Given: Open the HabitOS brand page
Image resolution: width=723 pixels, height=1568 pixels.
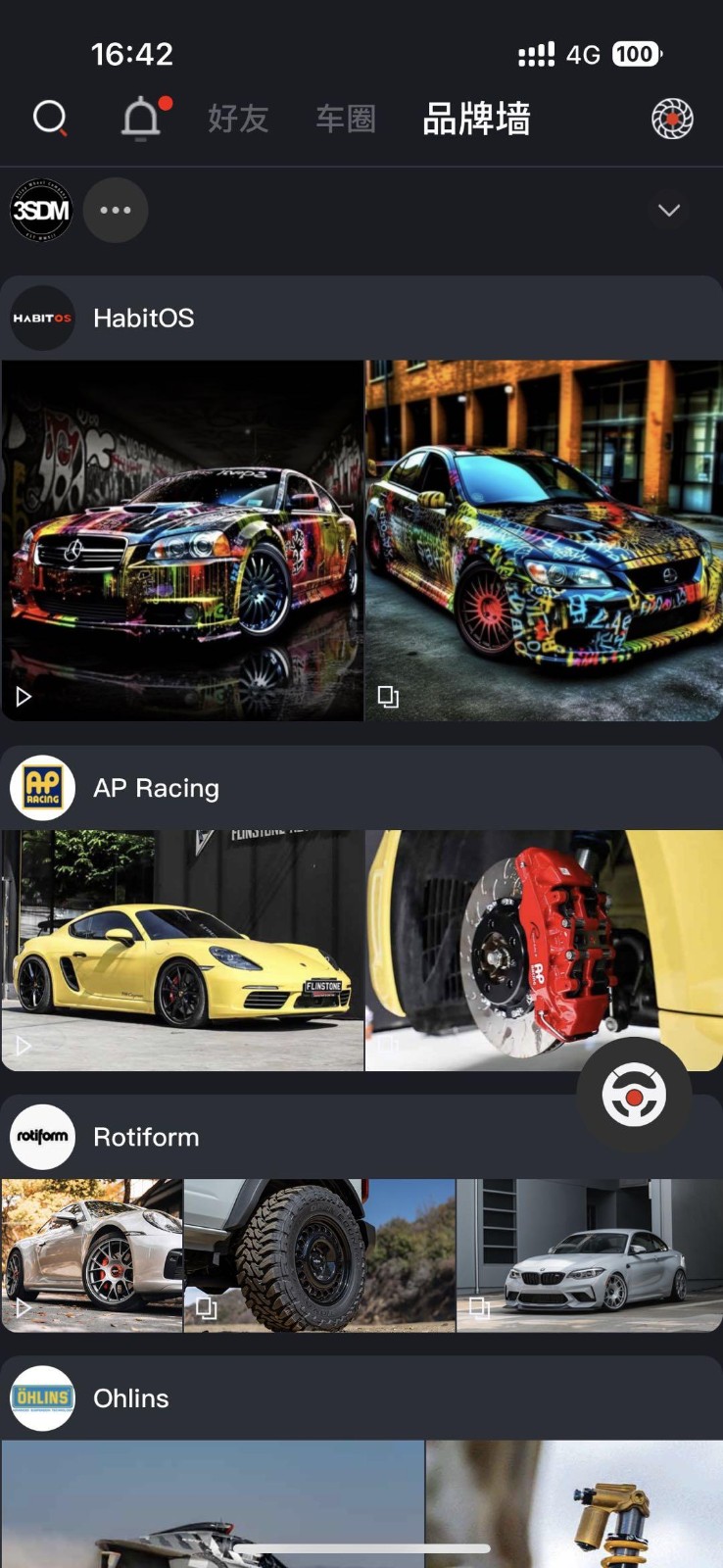Looking at the screenshot, I should coord(143,318).
